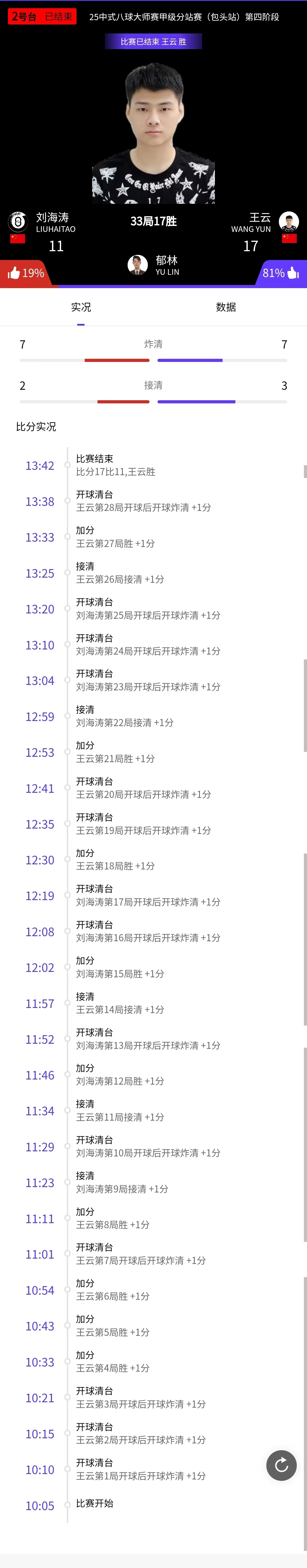Open 刘海涛's player avatar
Screen dimensions: 307x1568
coord(18,222)
